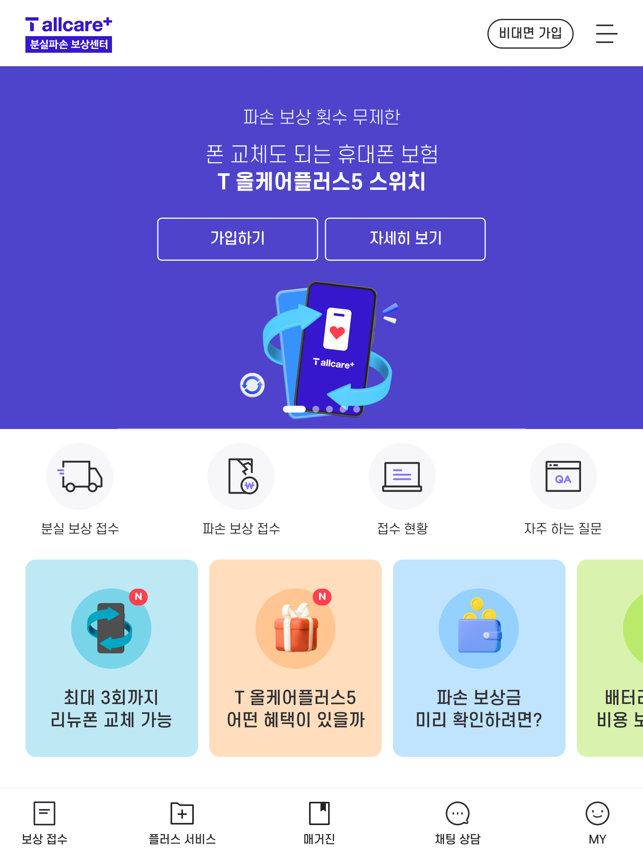Start 채팅 상담

pos(457,823)
